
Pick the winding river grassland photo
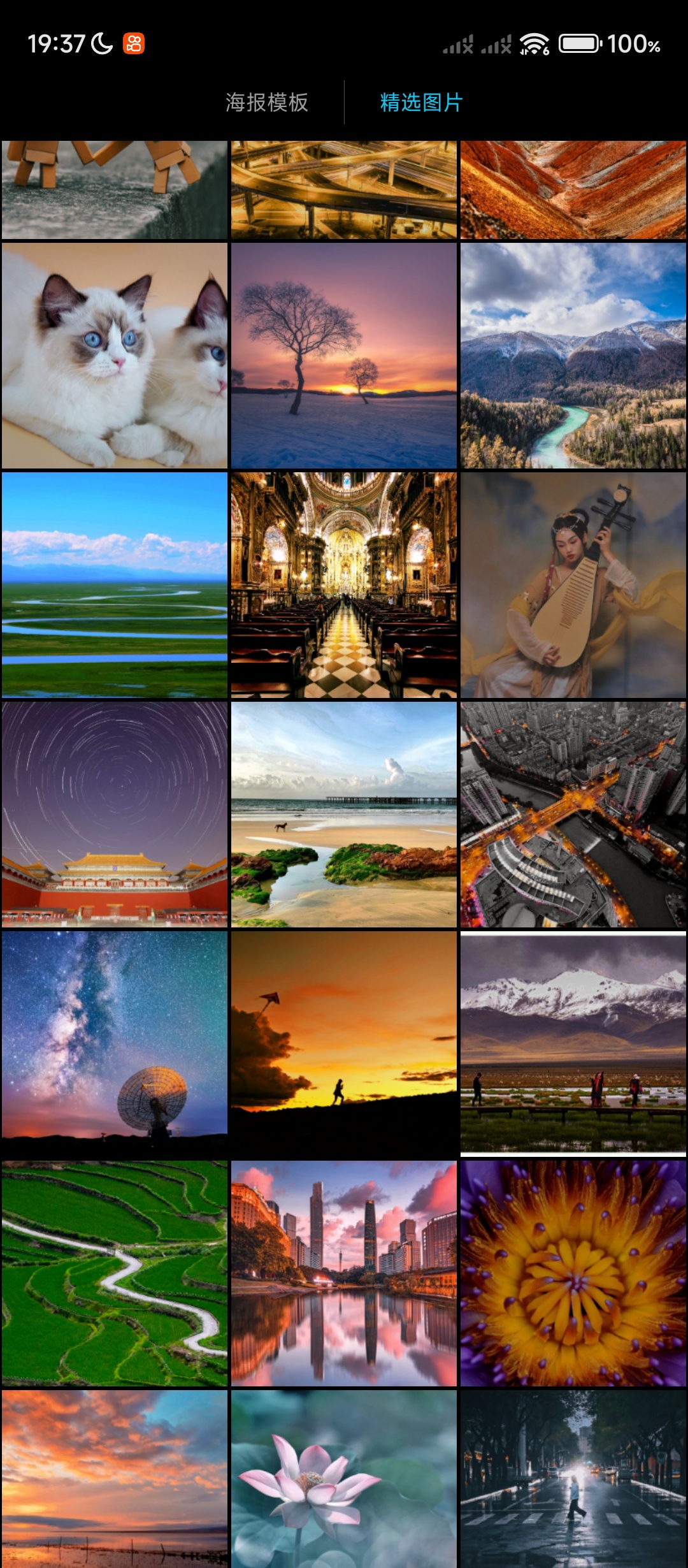115,585
